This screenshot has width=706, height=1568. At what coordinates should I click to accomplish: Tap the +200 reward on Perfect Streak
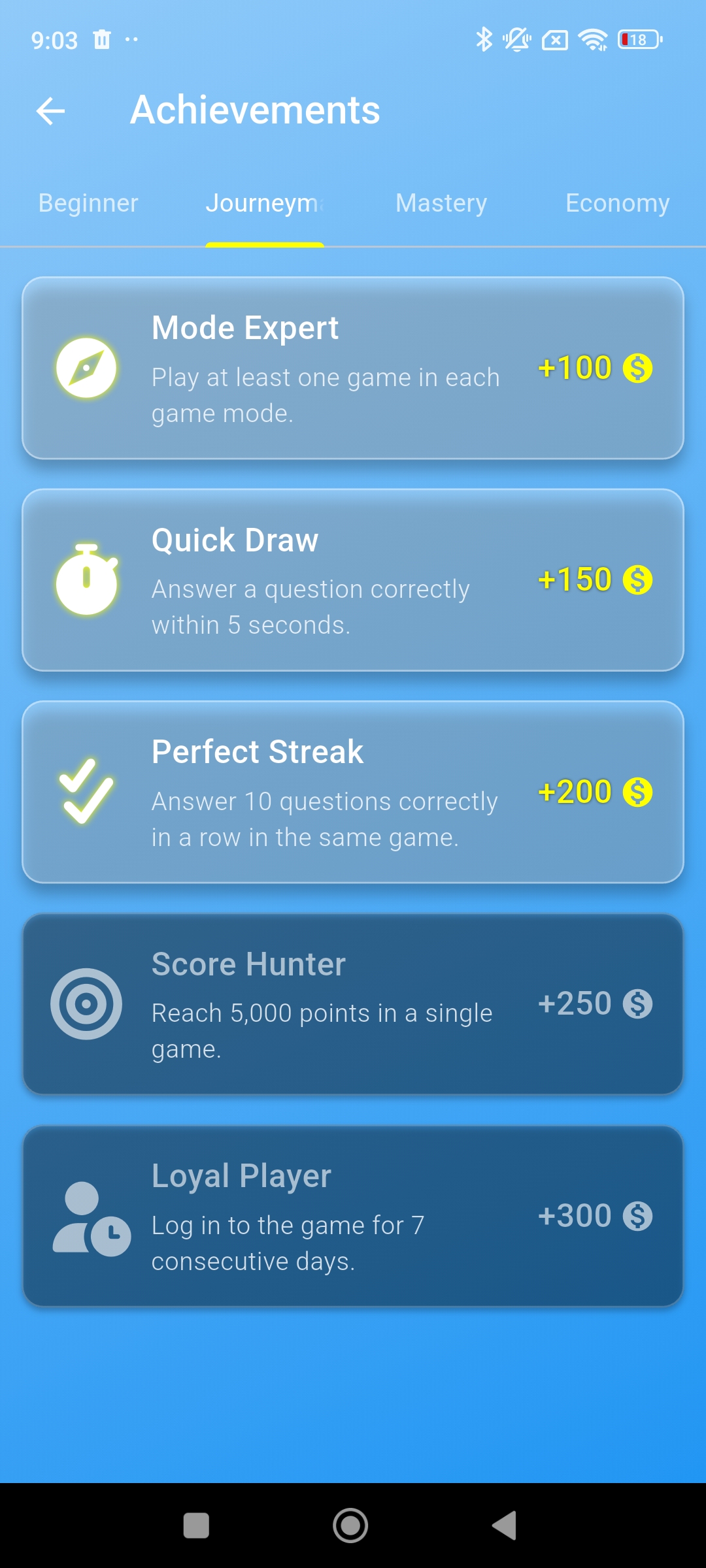coord(573,791)
